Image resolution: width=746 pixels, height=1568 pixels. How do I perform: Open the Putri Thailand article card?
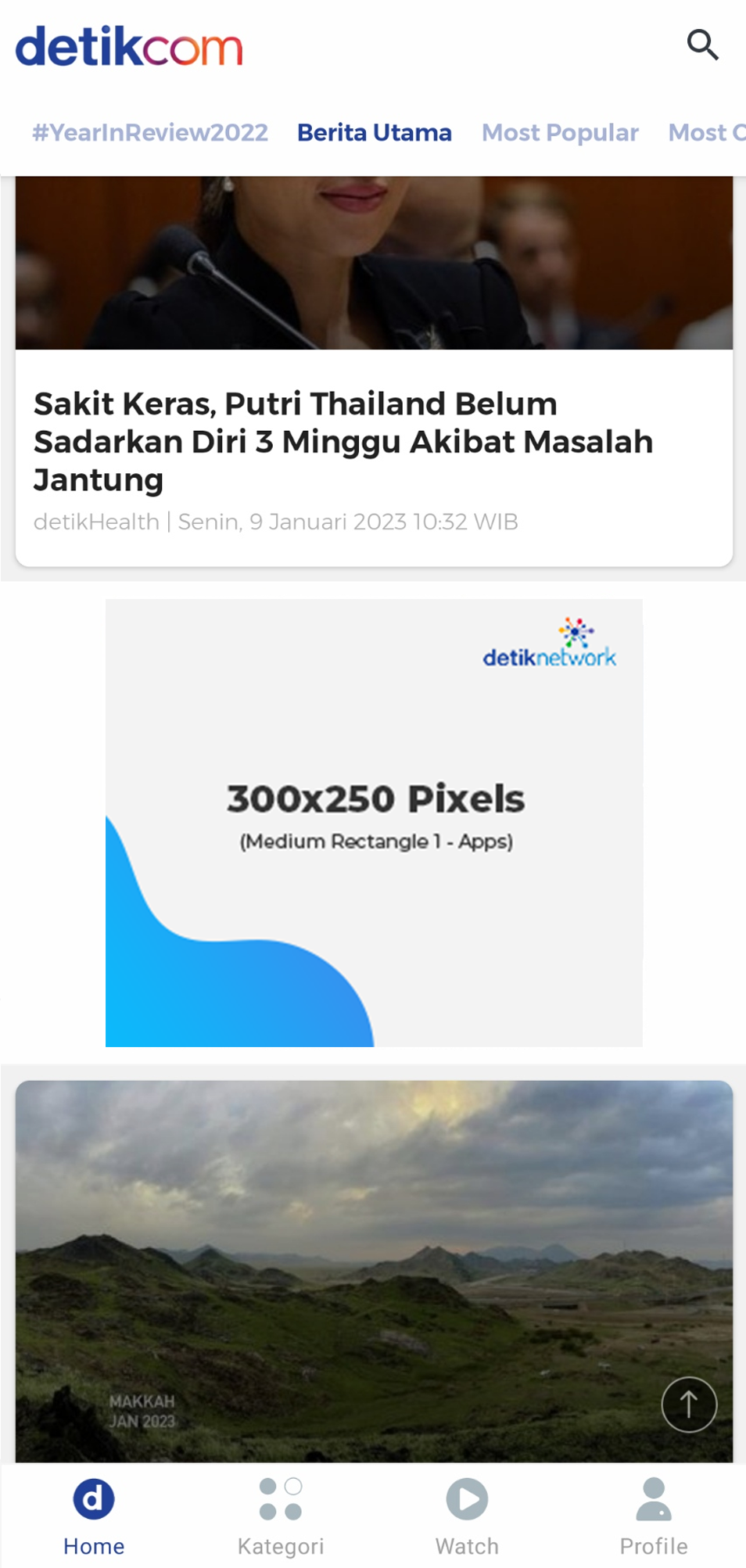(x=374, y=442)
